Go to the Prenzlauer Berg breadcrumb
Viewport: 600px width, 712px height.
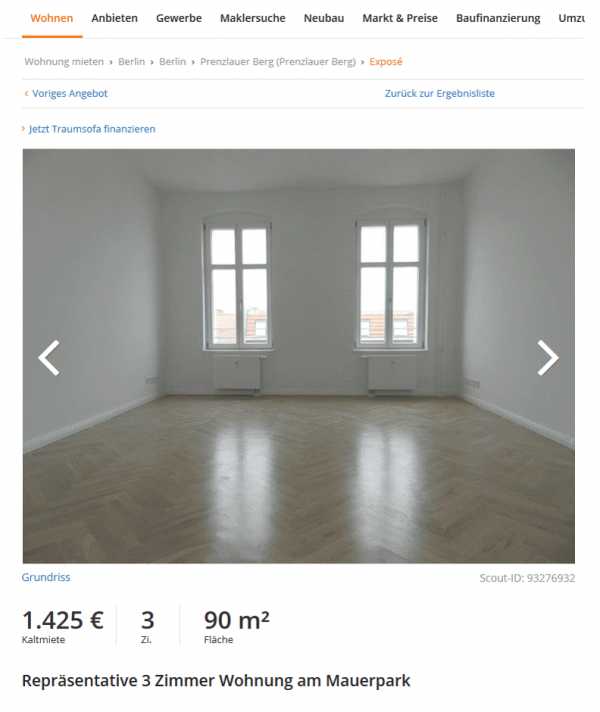click(277, 62)
